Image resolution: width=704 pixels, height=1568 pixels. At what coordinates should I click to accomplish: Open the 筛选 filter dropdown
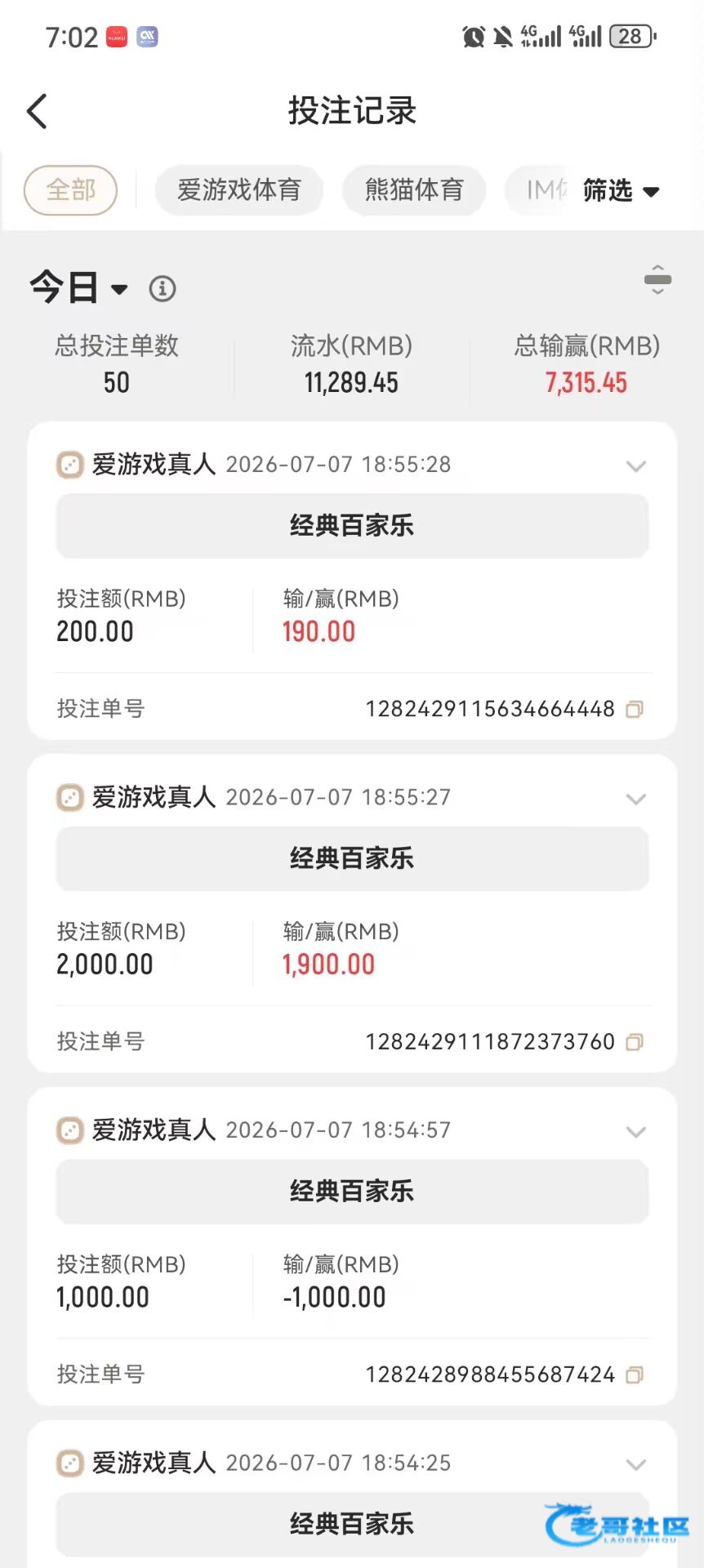point(621,191)
